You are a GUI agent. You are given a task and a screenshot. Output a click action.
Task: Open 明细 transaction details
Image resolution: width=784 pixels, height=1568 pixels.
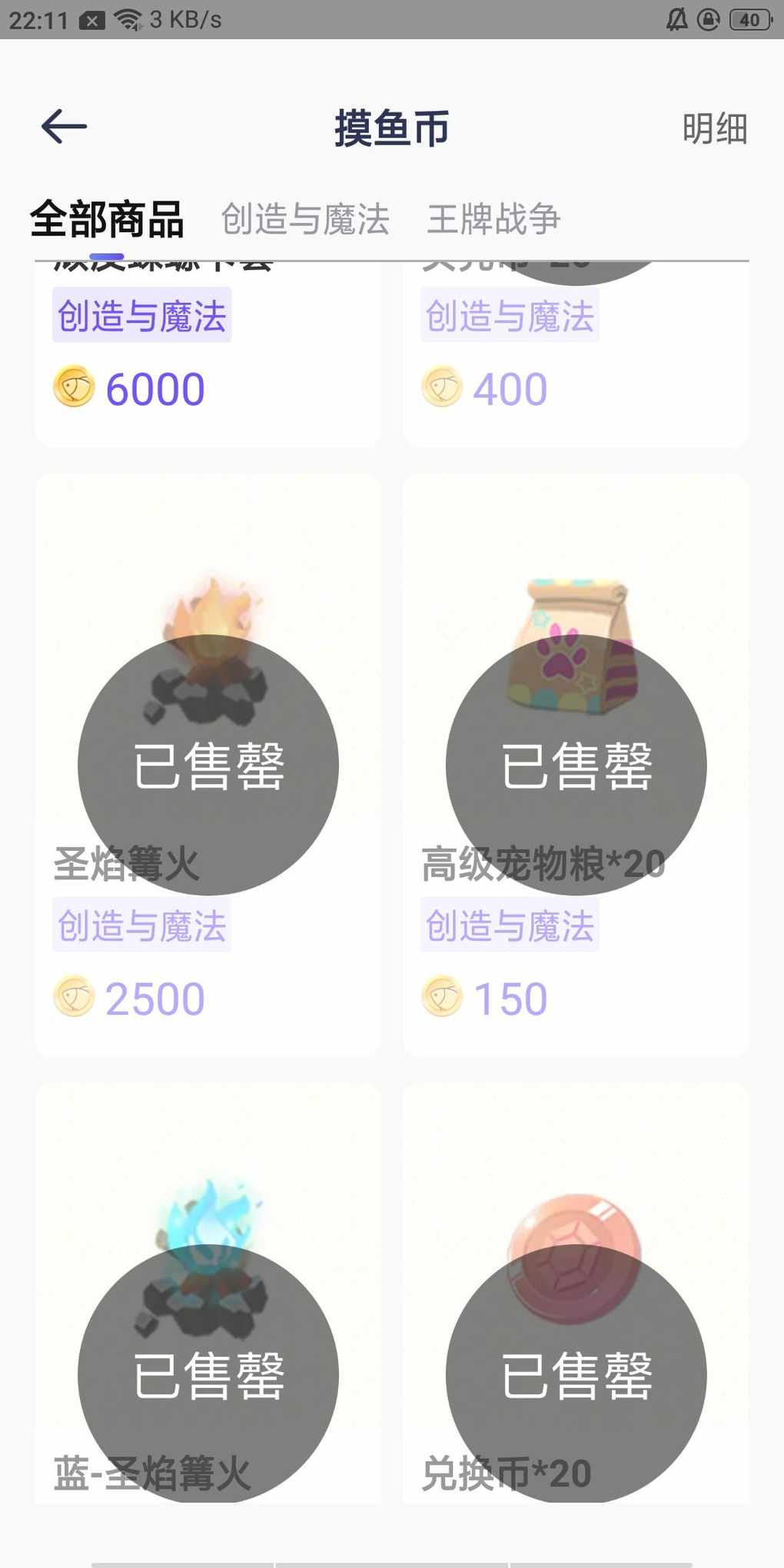click(714, 128)
